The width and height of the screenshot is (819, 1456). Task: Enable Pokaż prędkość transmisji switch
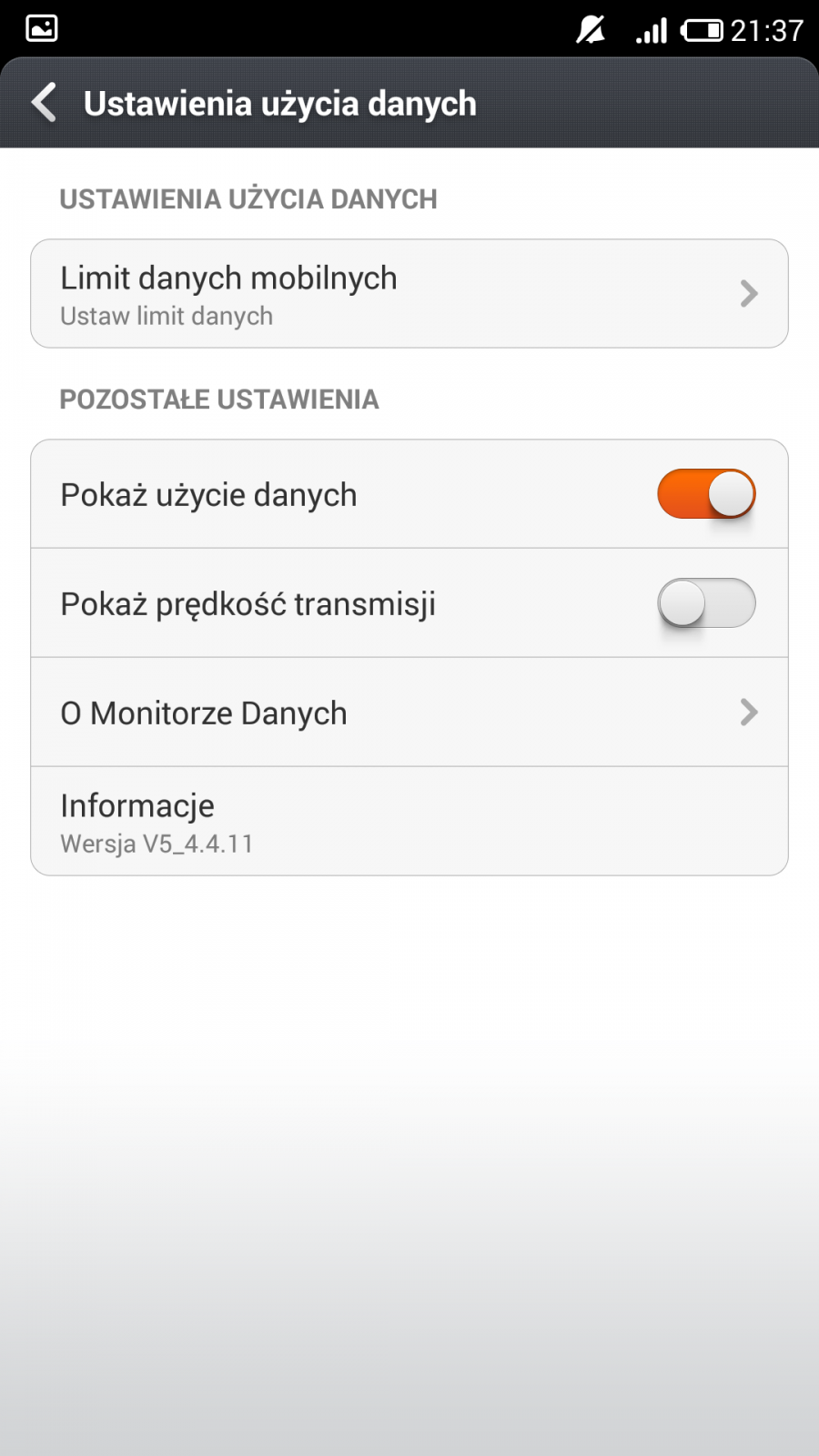pos(706,603)
